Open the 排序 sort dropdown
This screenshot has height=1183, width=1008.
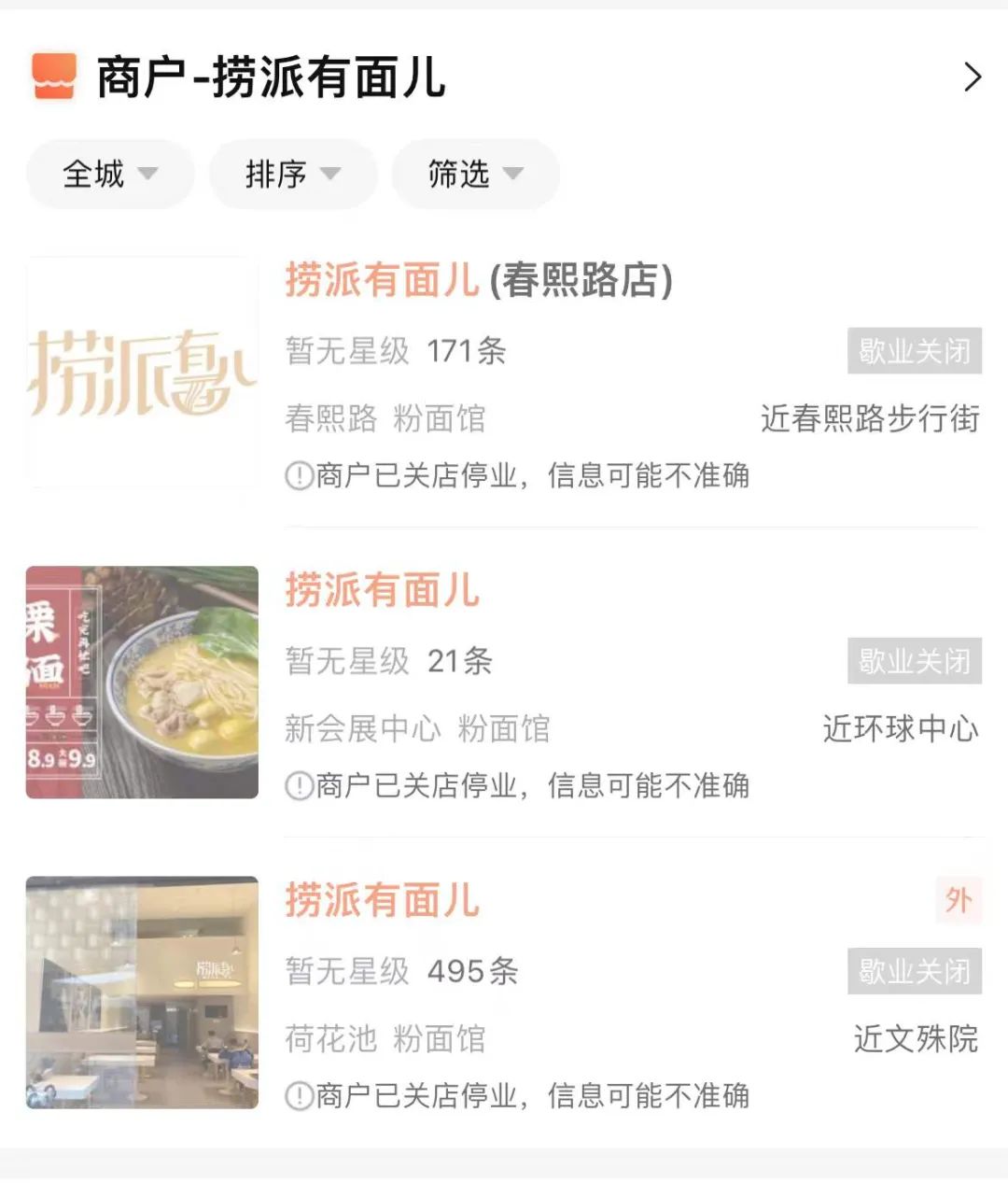[292, 174]
